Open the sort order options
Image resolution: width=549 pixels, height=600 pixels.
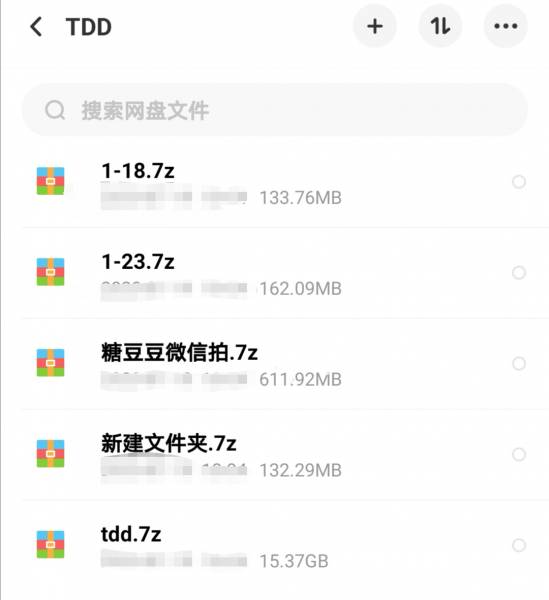pyautogui.click(x=440, y=26)
